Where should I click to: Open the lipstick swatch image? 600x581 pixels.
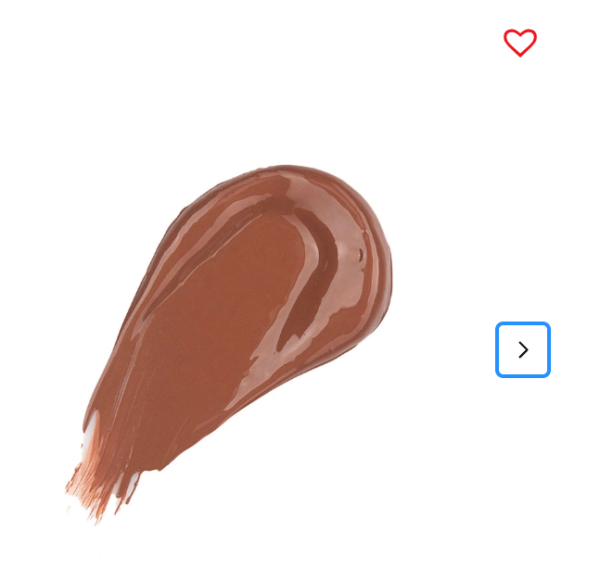[x=240, y=330]
